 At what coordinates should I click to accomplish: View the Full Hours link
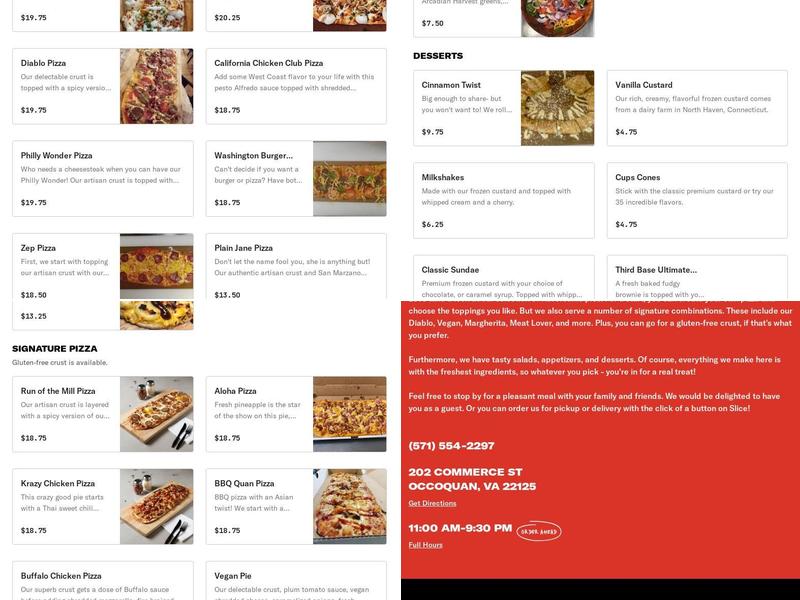425,545
